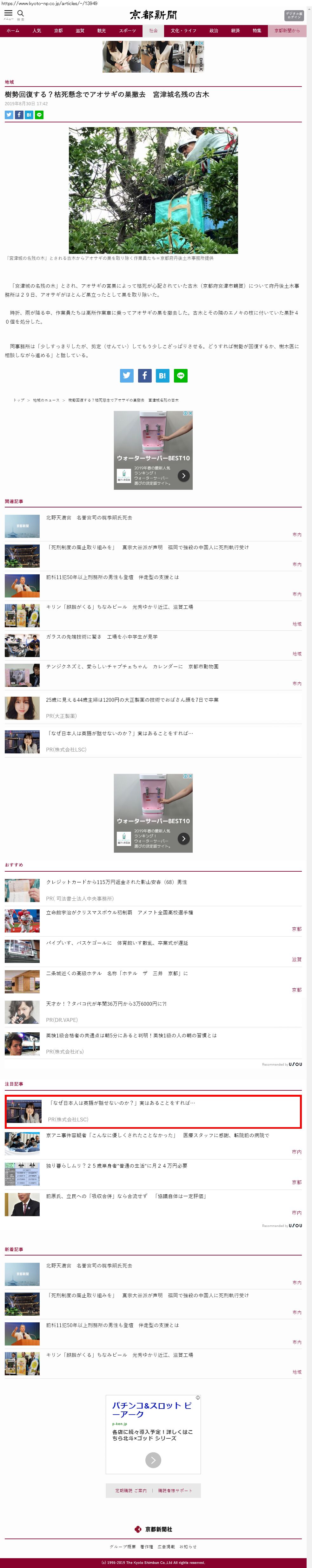Screen dimensions: 312x1568
Task: Open article ガラスの先端技術に驚き
Action: (102, 637)
